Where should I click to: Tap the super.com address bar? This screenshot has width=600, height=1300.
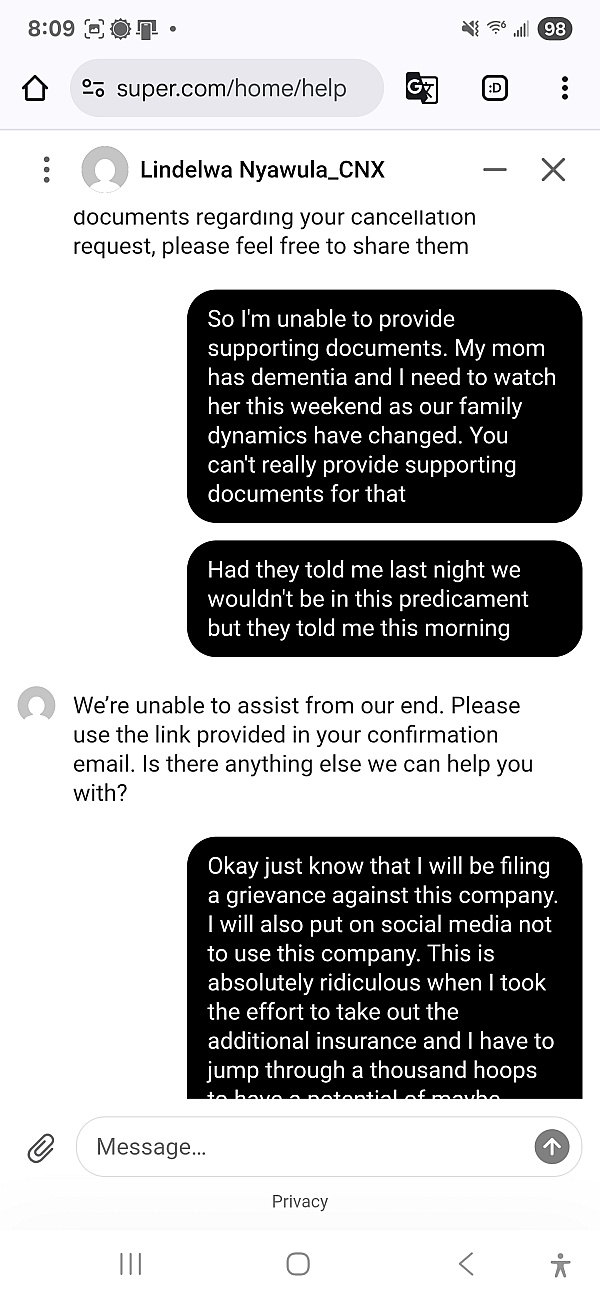[228, 89]
